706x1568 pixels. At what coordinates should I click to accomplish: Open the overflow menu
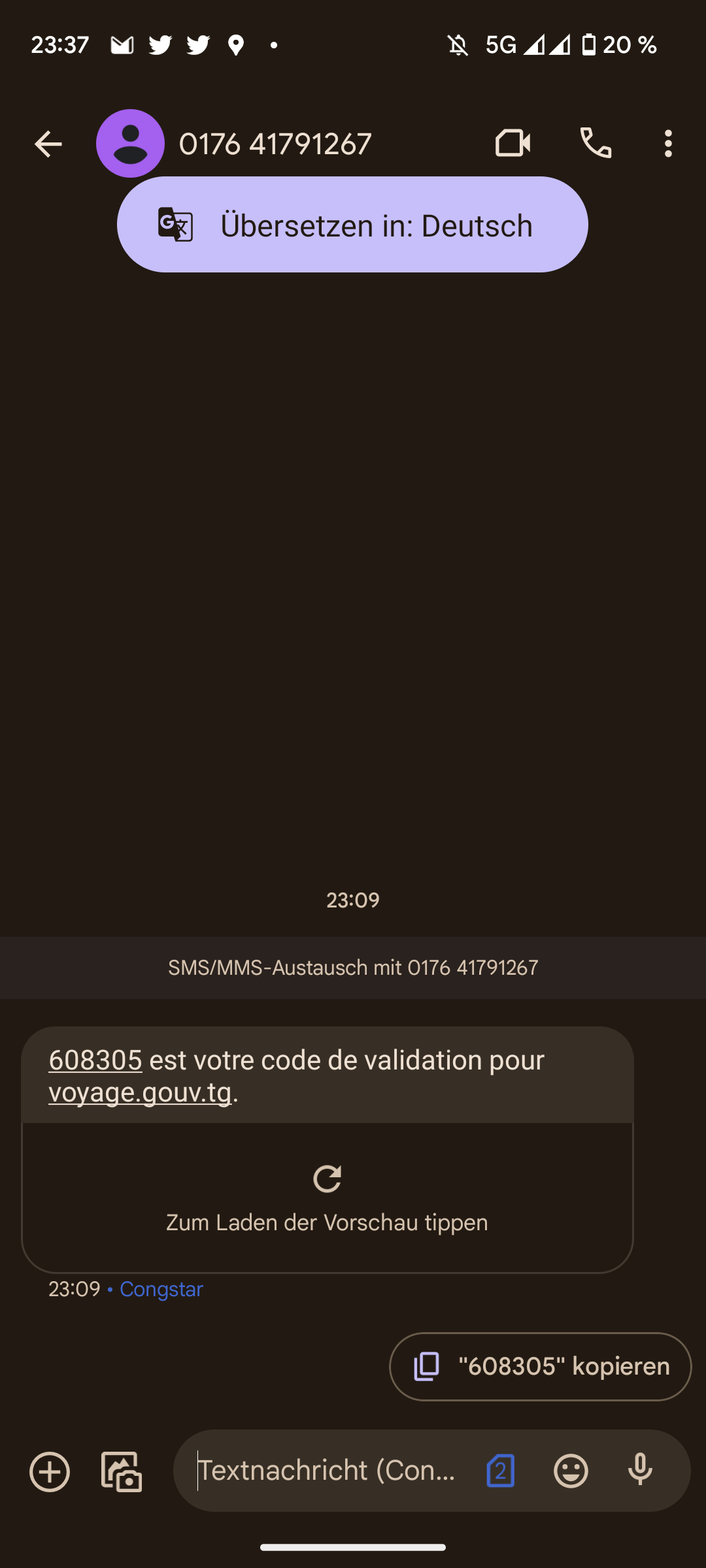pos(667,144)
